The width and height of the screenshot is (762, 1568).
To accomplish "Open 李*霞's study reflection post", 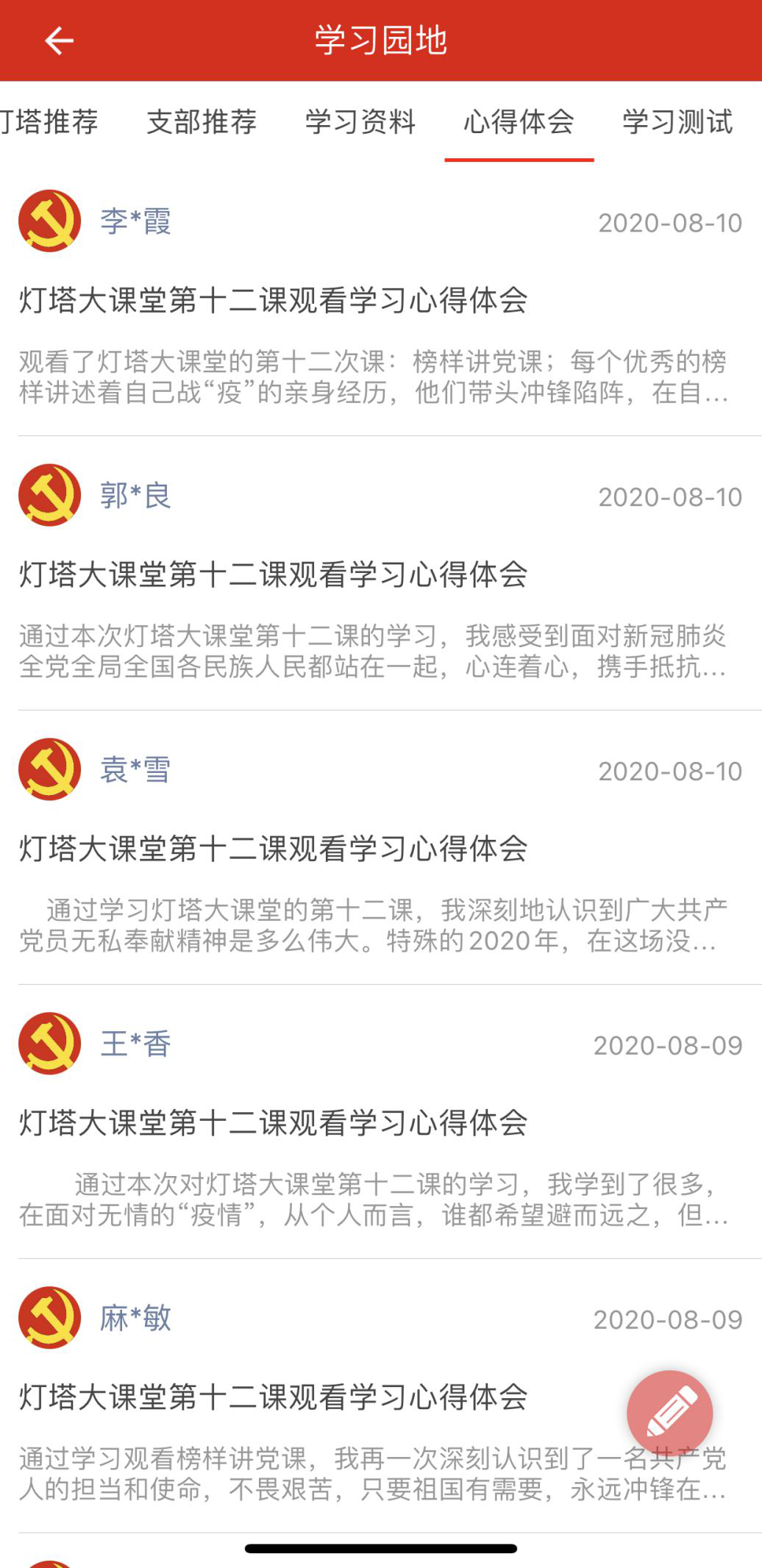I will [x=273, y=301].
